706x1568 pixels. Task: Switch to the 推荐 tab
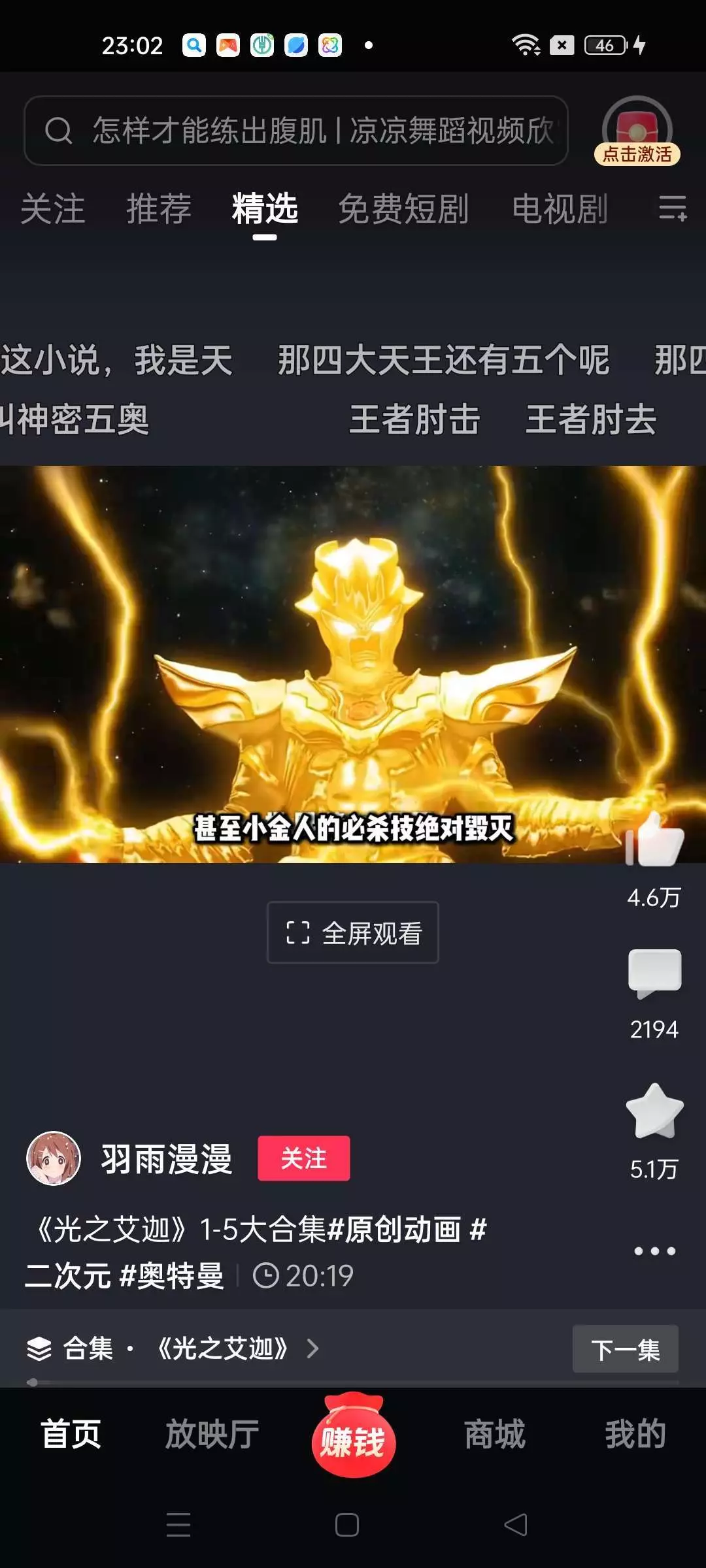(159, 209)
